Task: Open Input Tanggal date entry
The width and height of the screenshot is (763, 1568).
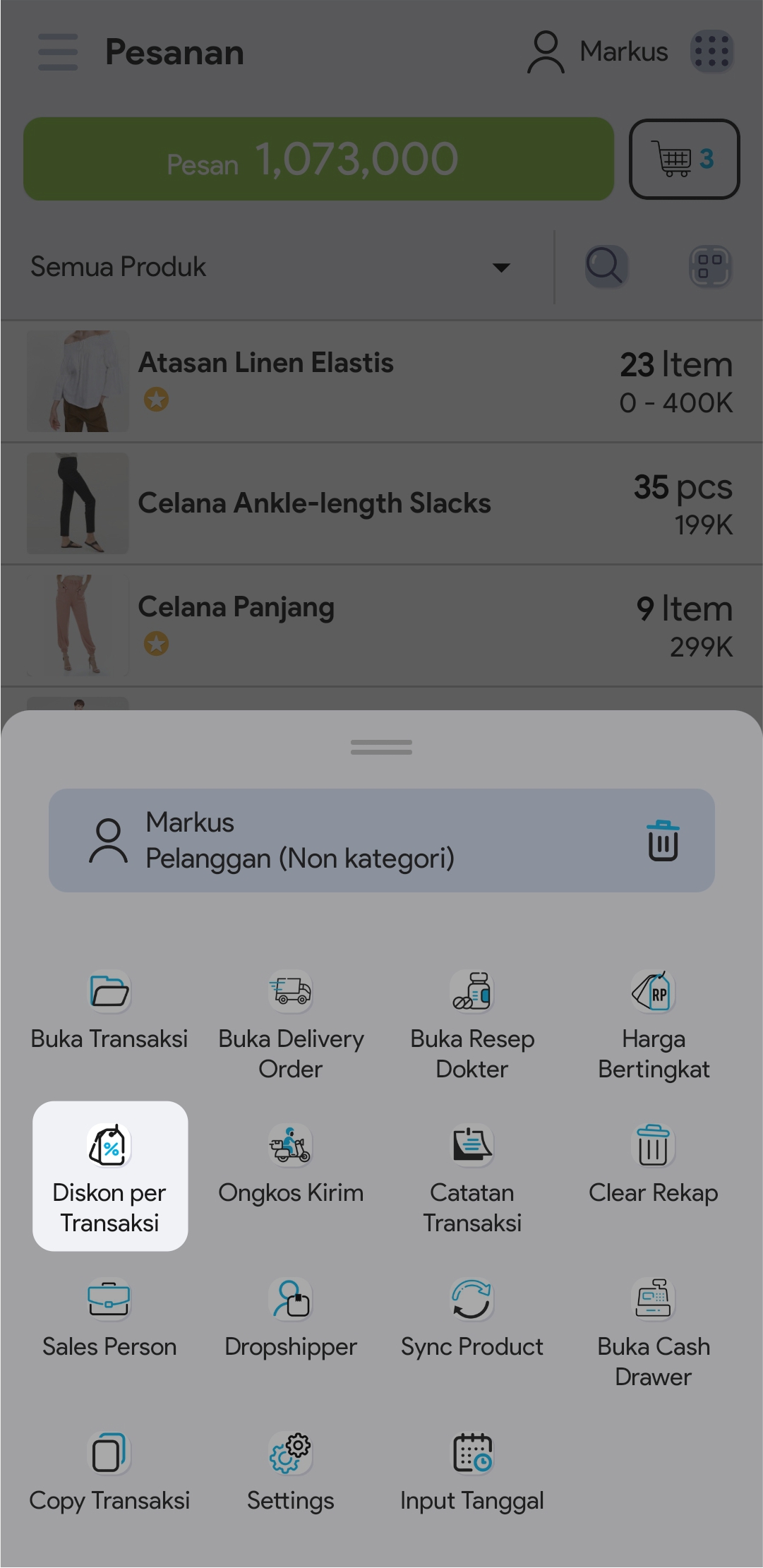Action: (x=472, y=1471)
